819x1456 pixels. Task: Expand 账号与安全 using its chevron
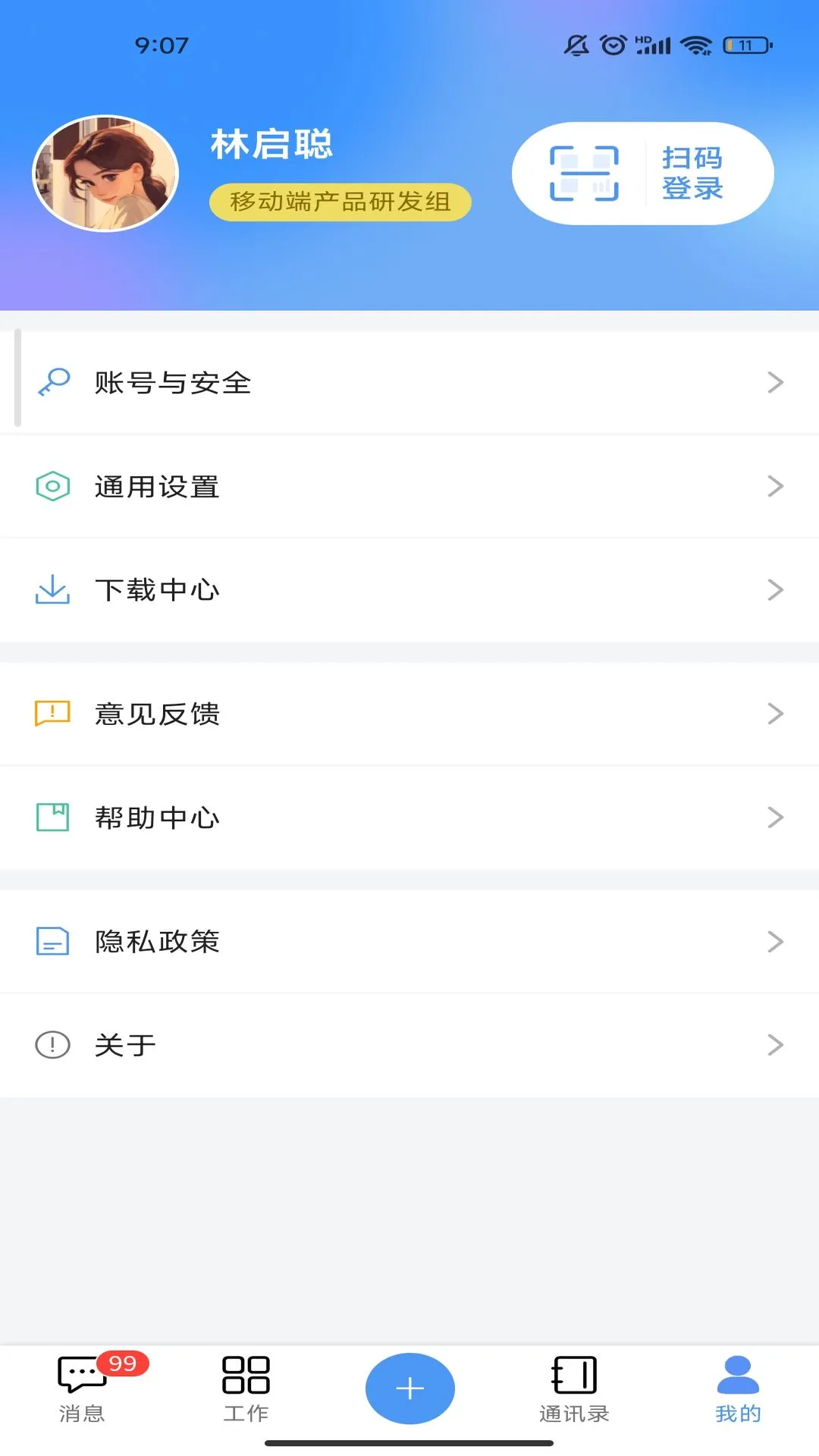pyautogui.click(x=774, y=382)
